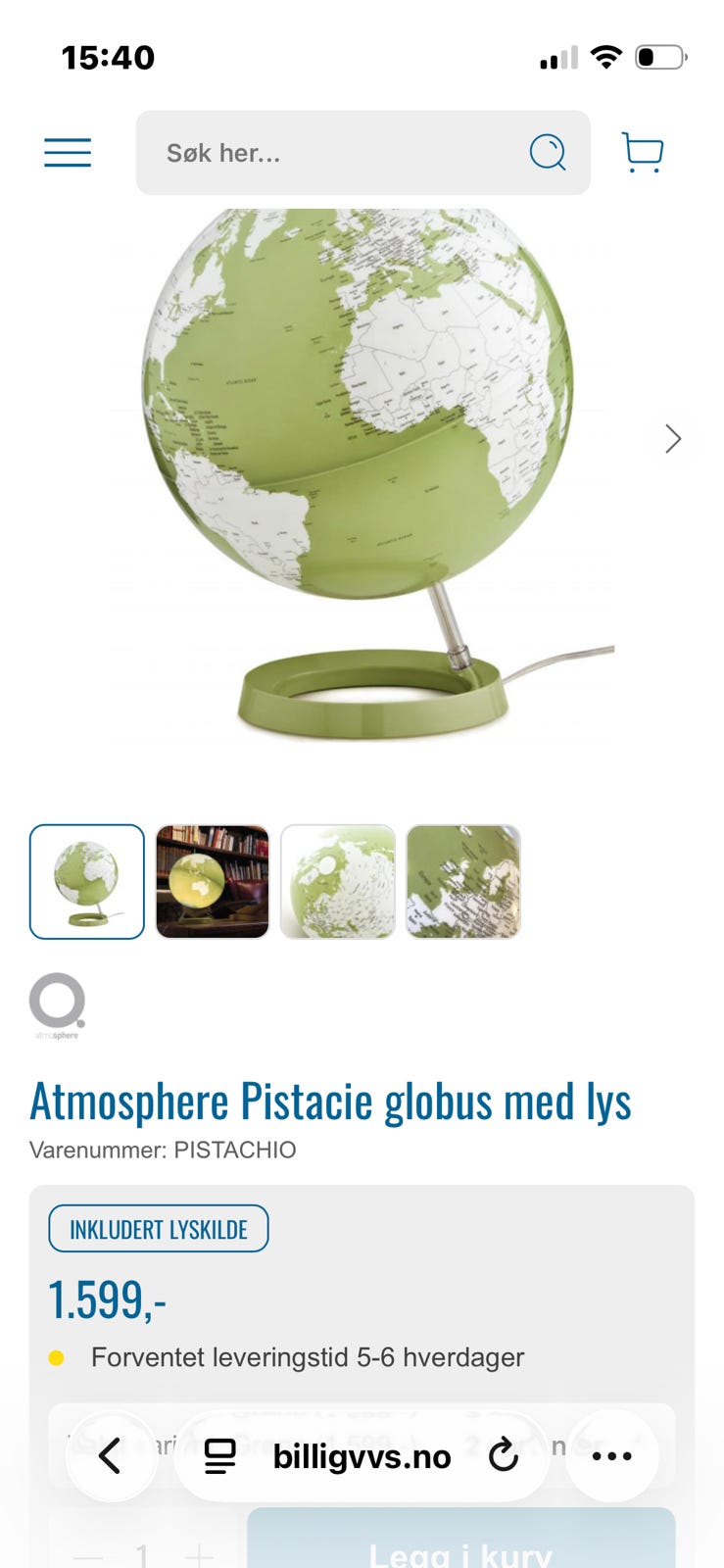Viewport: 724px width, 1568px height.
Task: Open the shopping cart
Action: tap(643, 153)
